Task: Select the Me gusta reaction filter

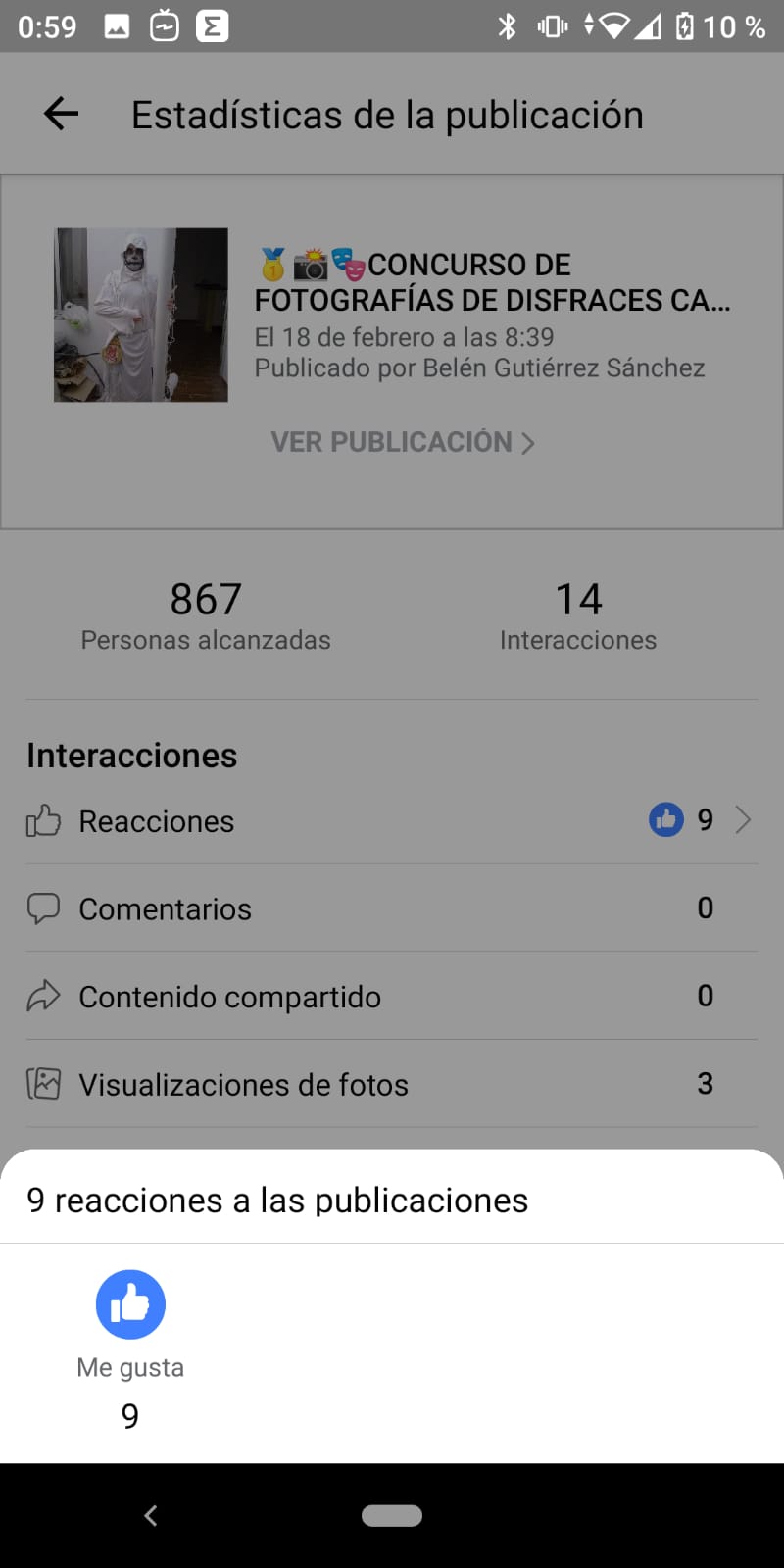Action: 130,1304
